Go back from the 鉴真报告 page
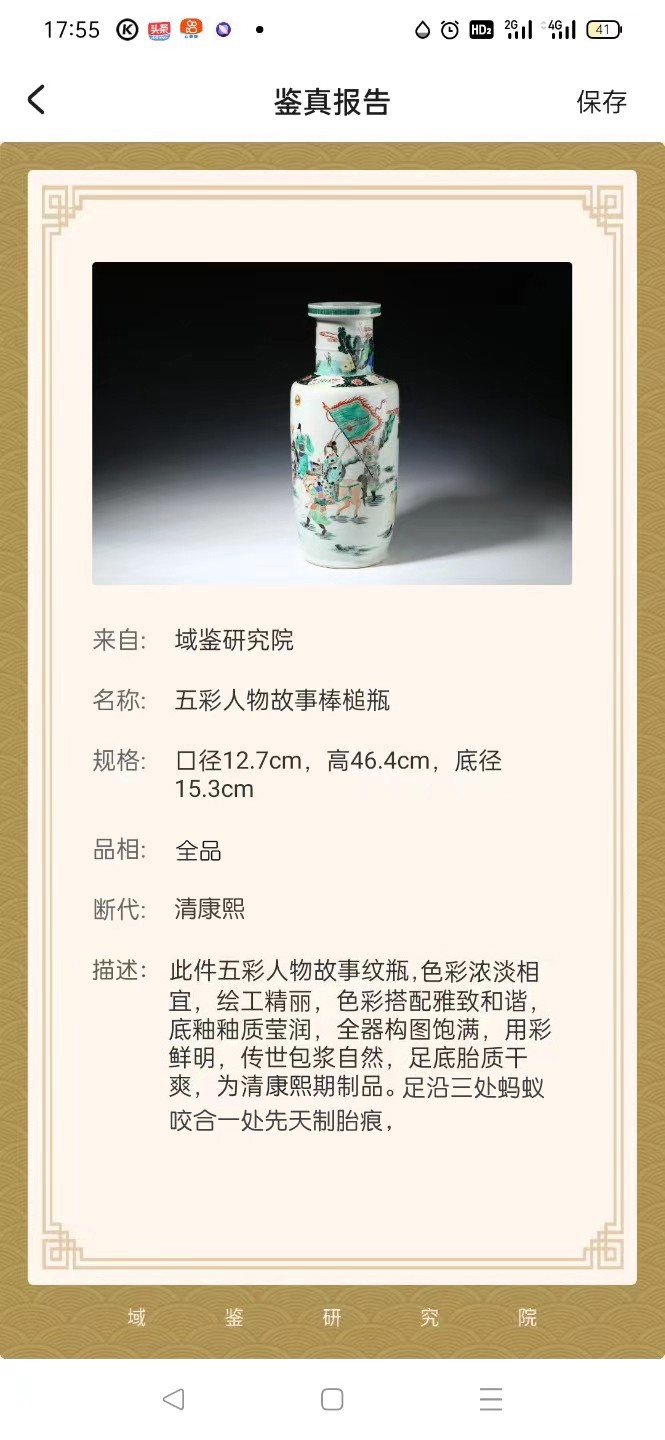 tap(36, 100)
